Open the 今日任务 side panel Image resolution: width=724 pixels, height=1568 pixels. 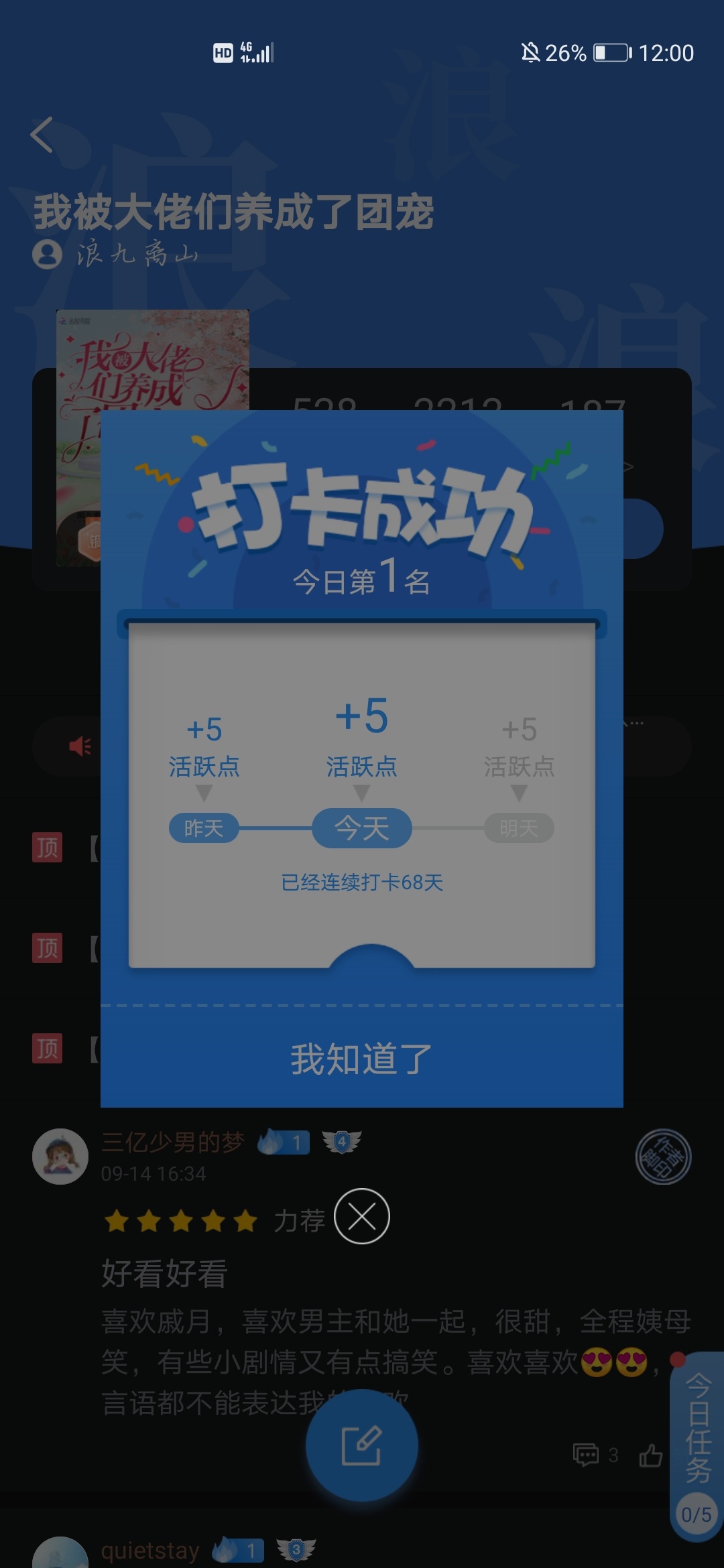click(697, 1445)
